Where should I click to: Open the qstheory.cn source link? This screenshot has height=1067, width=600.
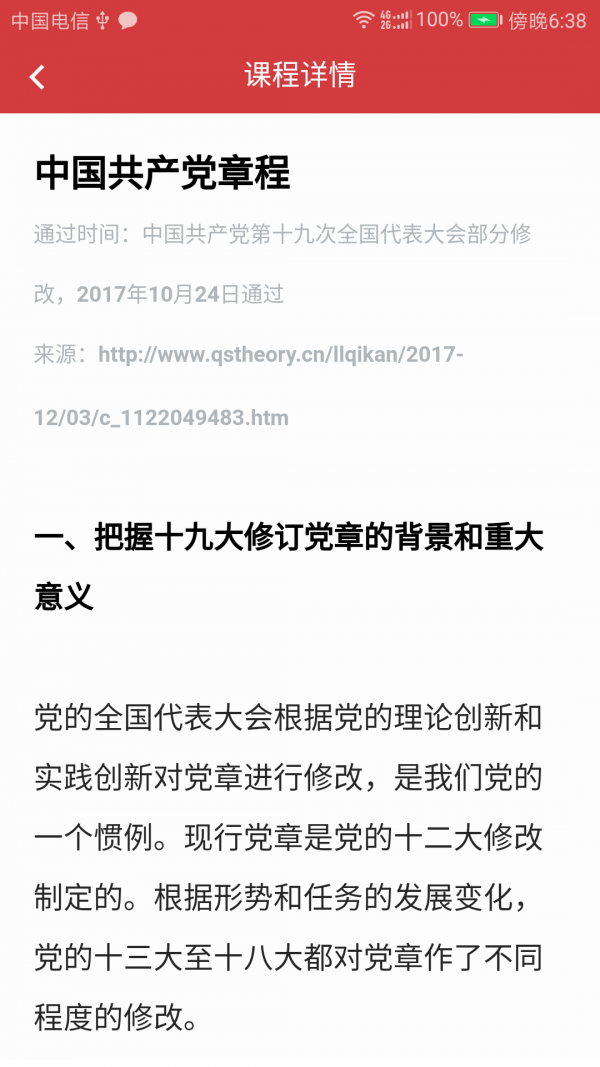280,355
